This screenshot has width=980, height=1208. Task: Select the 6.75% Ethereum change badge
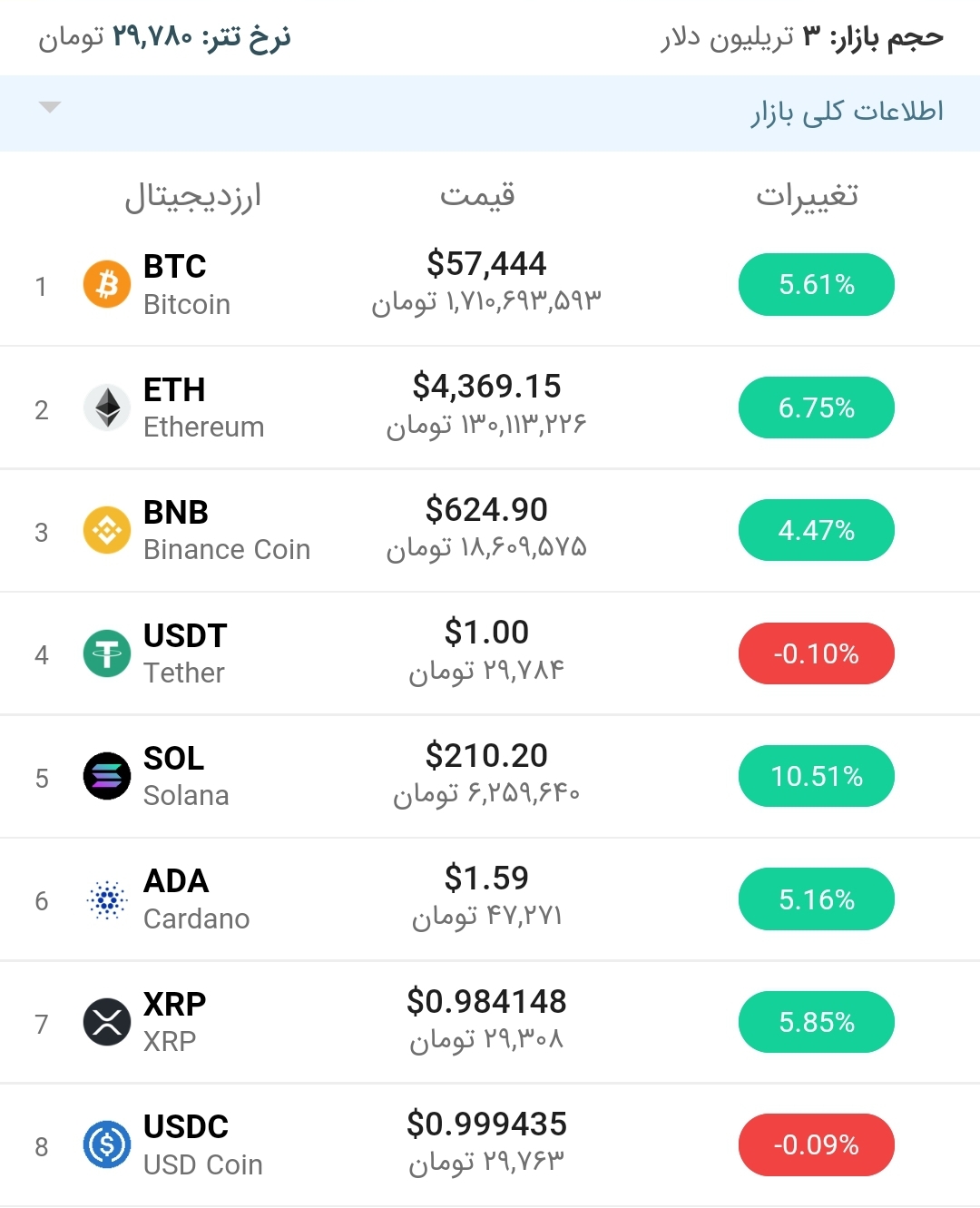click(816, 408)
